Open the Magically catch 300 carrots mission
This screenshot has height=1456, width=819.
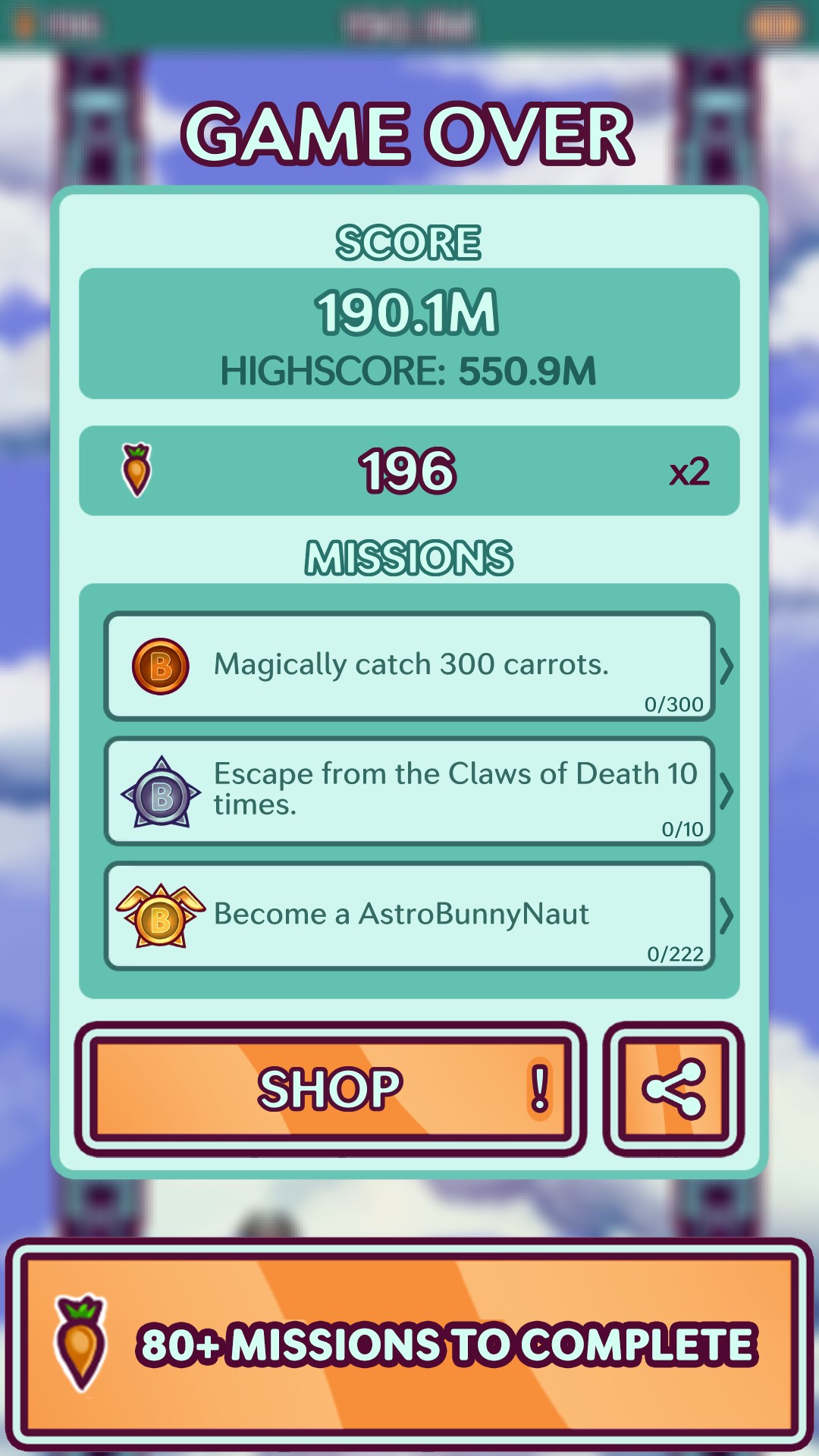[x=409, y=666]
